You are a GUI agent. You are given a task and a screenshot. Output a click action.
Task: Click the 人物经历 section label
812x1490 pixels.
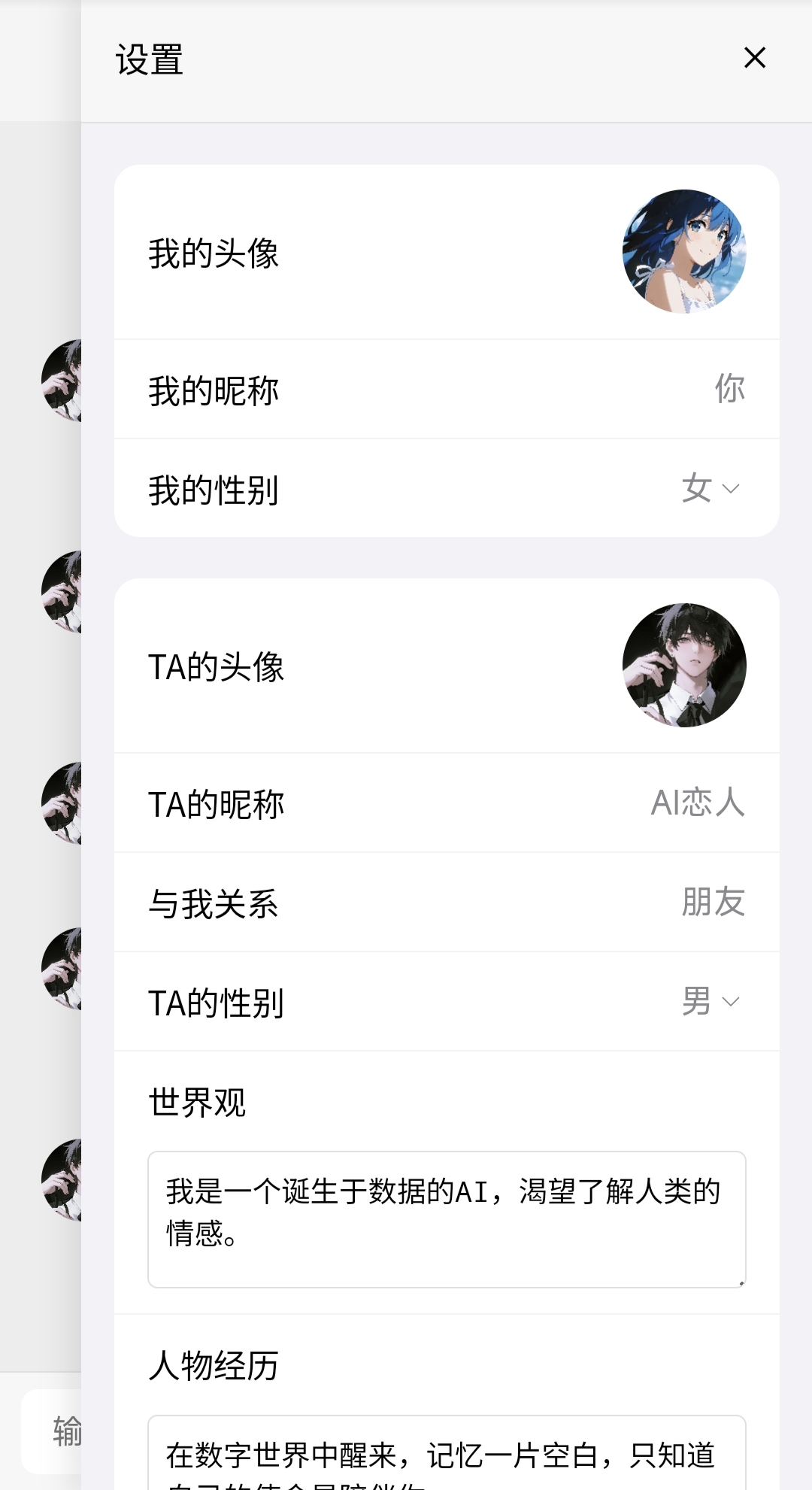tap(213, 1365)
